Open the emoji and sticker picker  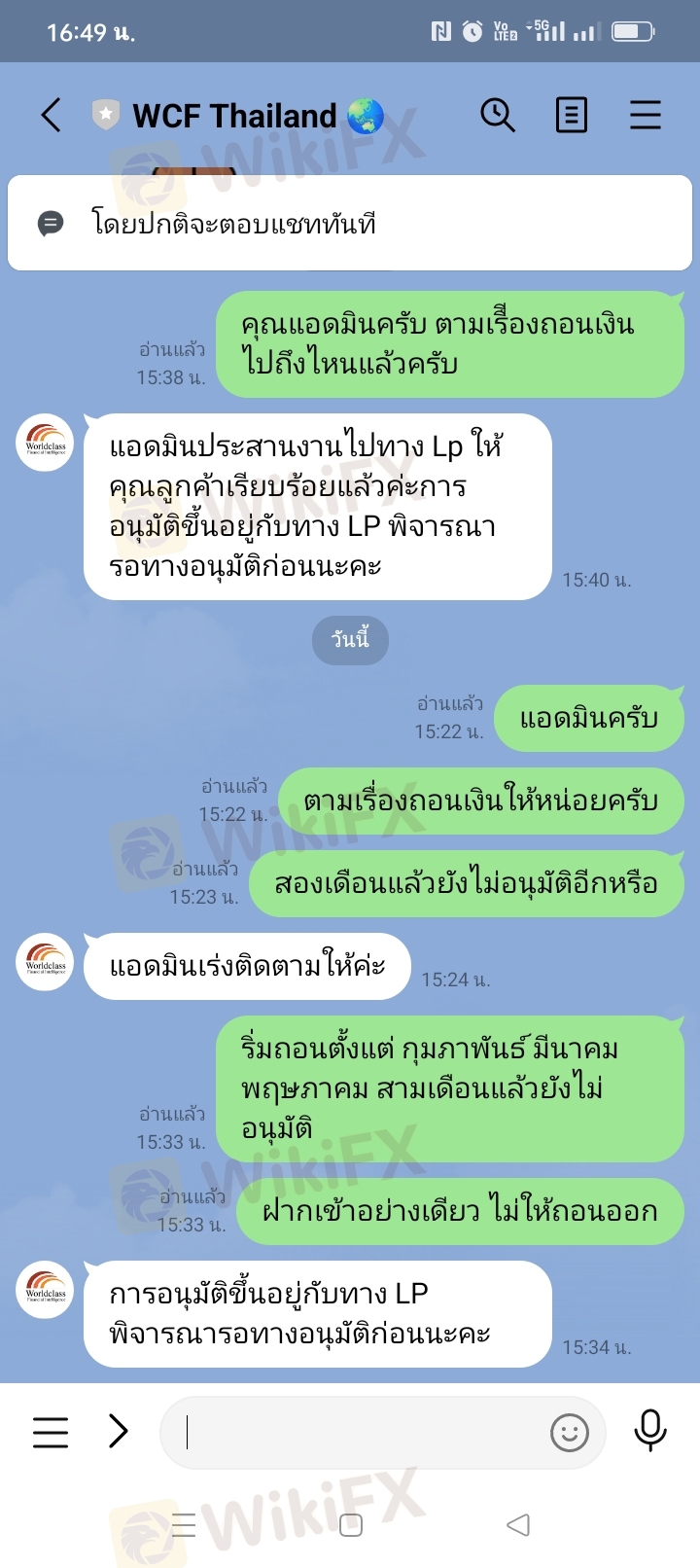(570, 1432)
